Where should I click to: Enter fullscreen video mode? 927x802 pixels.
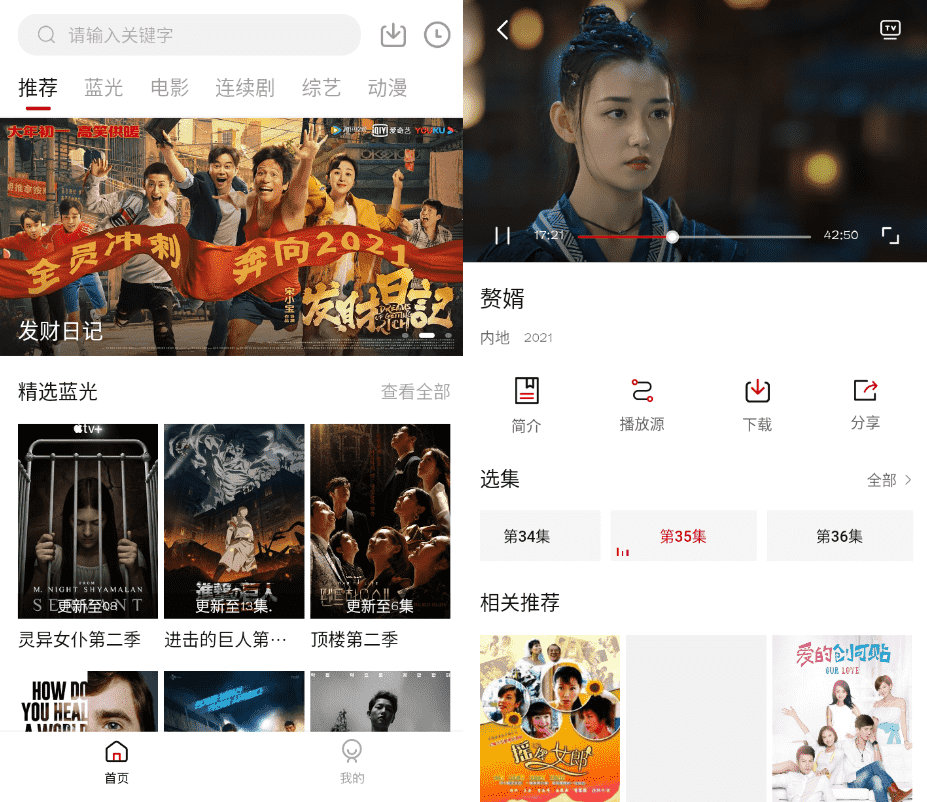890,236
